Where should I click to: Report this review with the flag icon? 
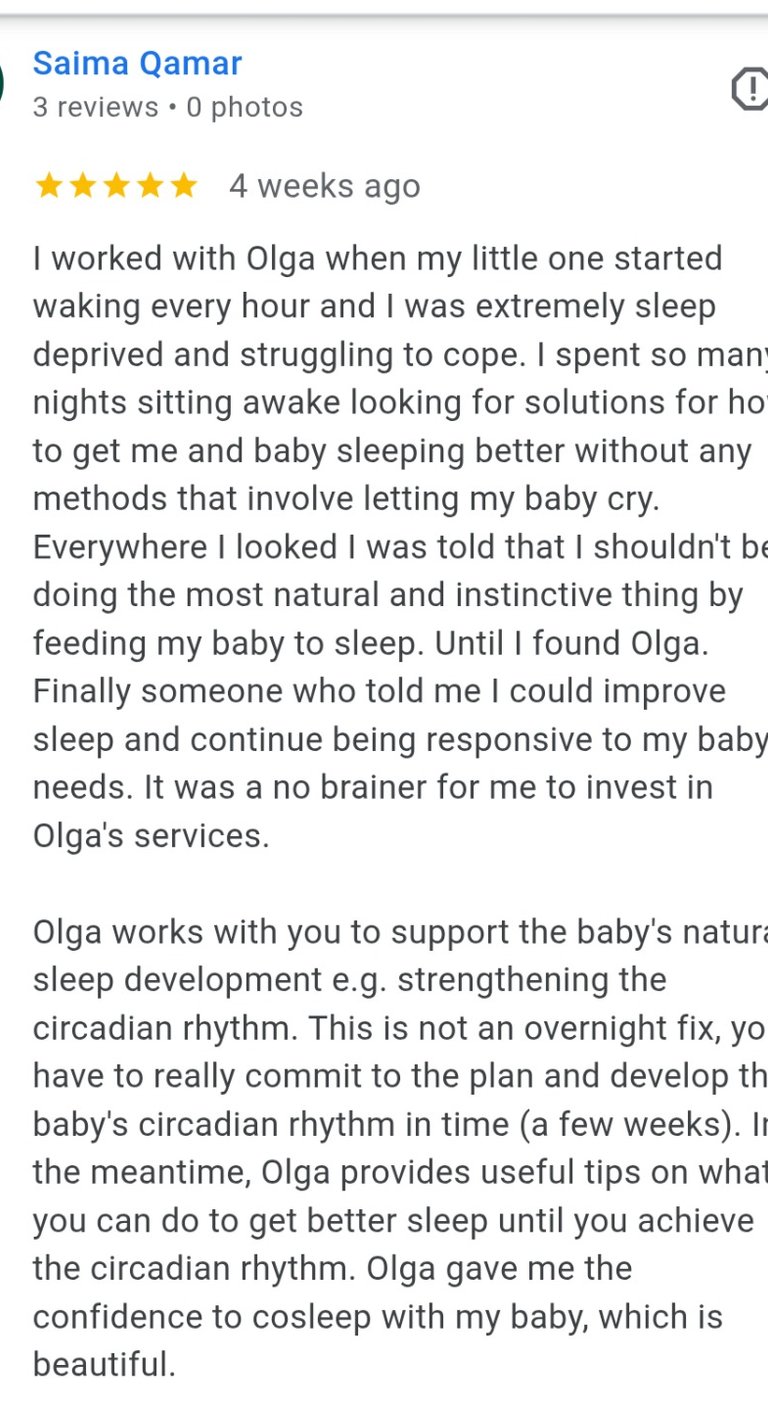click(x=751, y=90)
